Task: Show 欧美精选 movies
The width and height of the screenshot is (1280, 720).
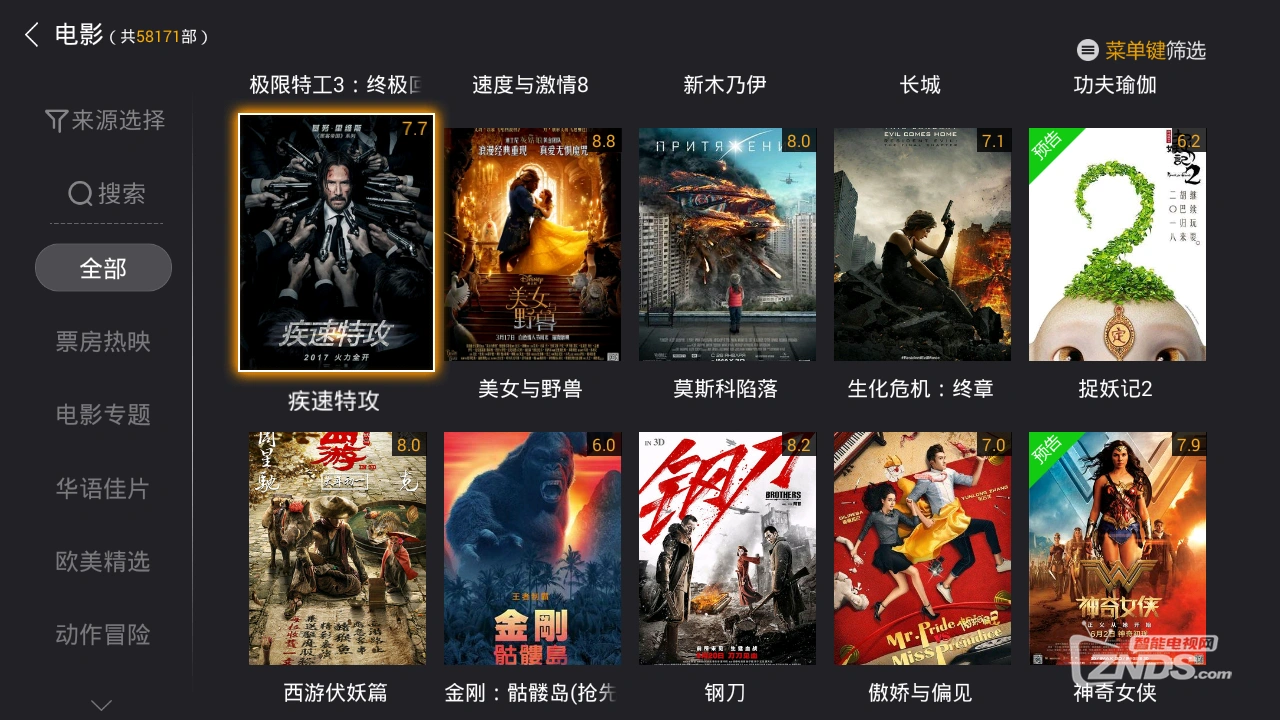Action: [103, 562]
